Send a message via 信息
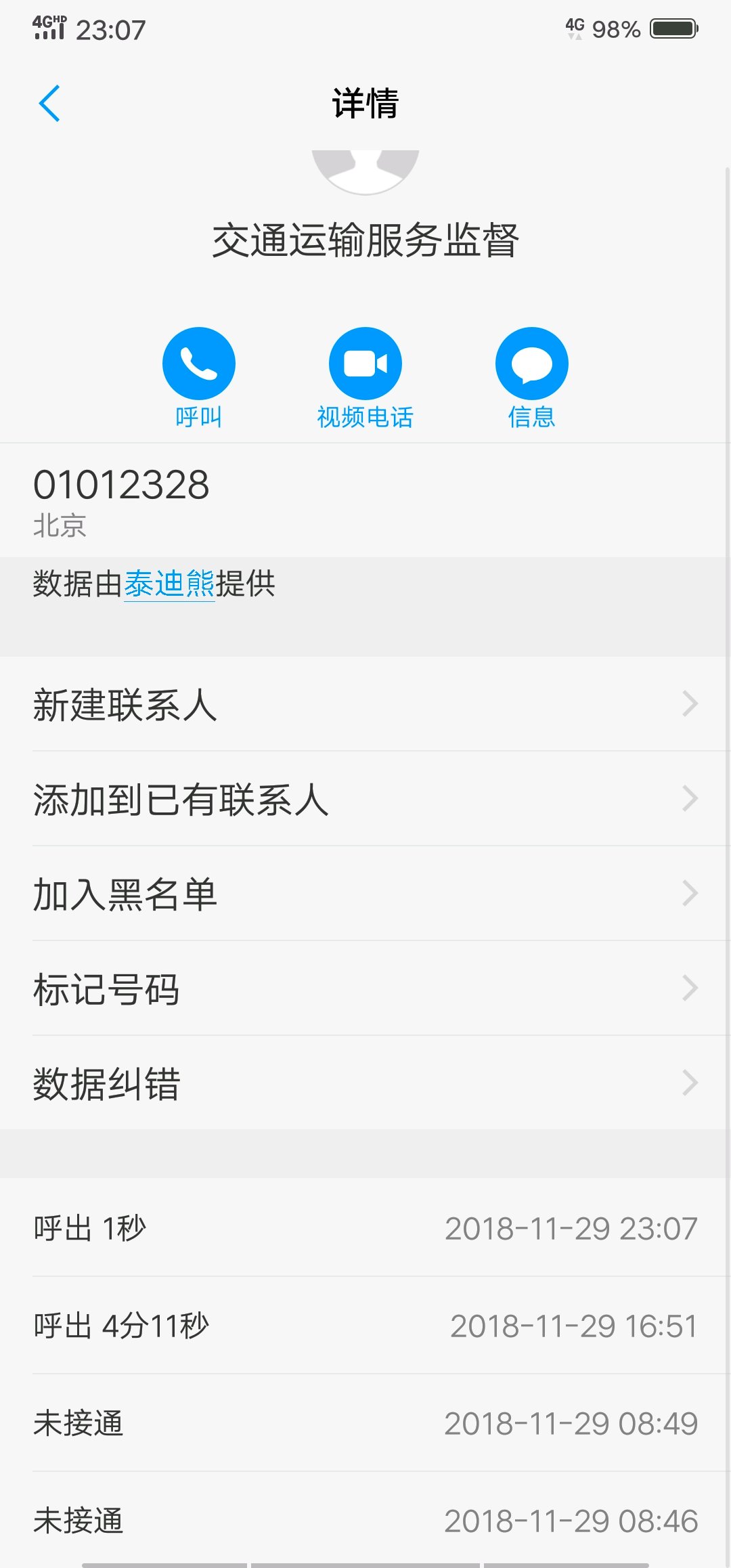Image resolution: width=731 pixels, height=1568 pixels. point(531,364)
